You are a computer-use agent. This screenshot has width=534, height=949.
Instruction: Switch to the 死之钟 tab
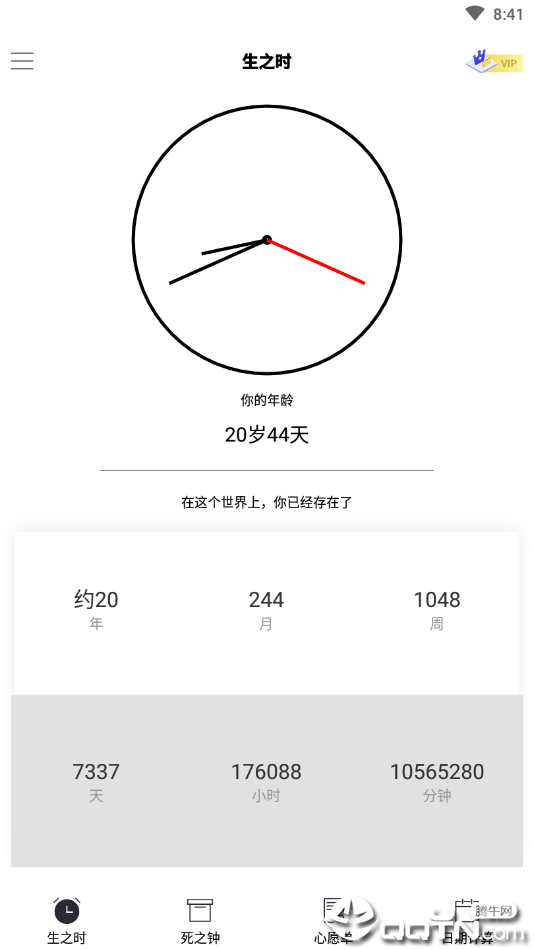[x=200, y=921]
